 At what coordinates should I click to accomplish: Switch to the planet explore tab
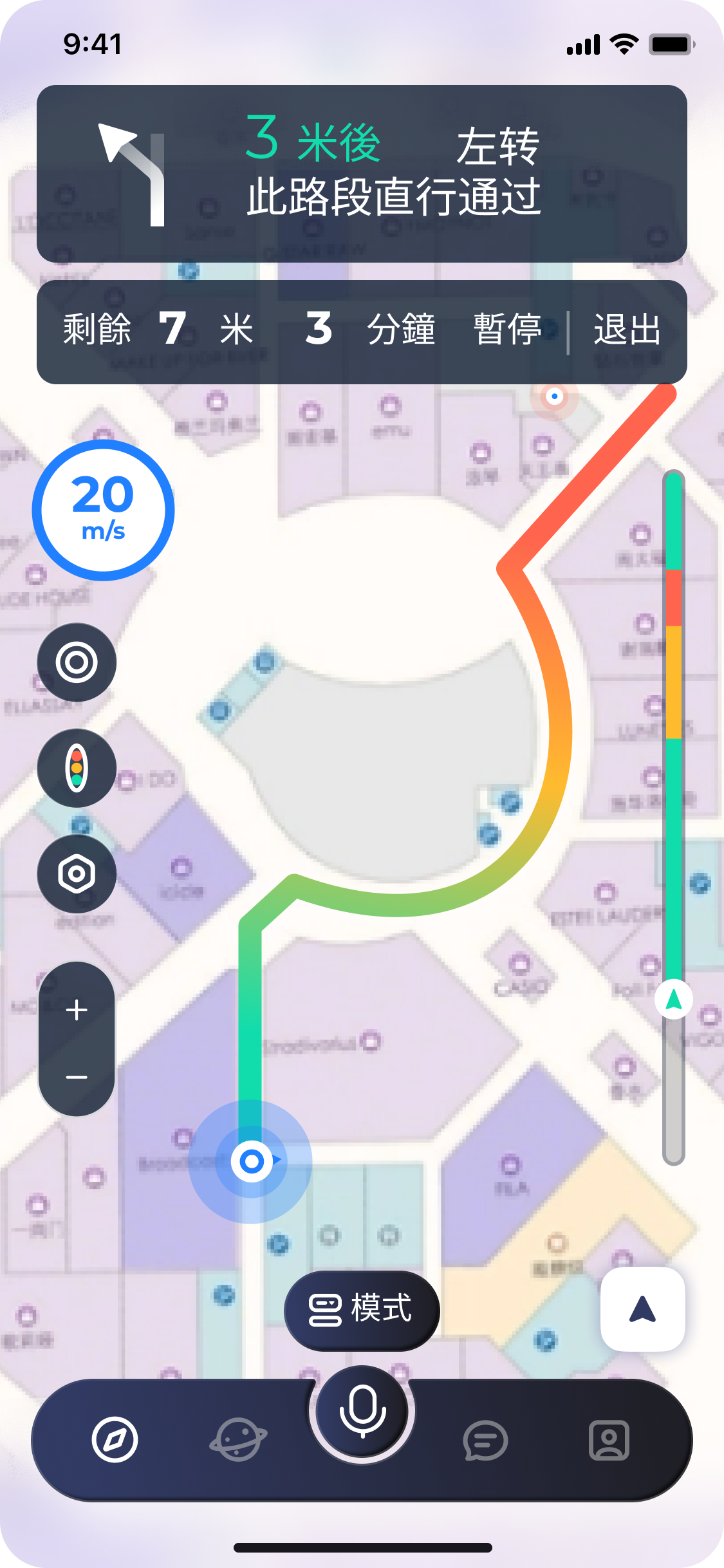pos(238,1439)
